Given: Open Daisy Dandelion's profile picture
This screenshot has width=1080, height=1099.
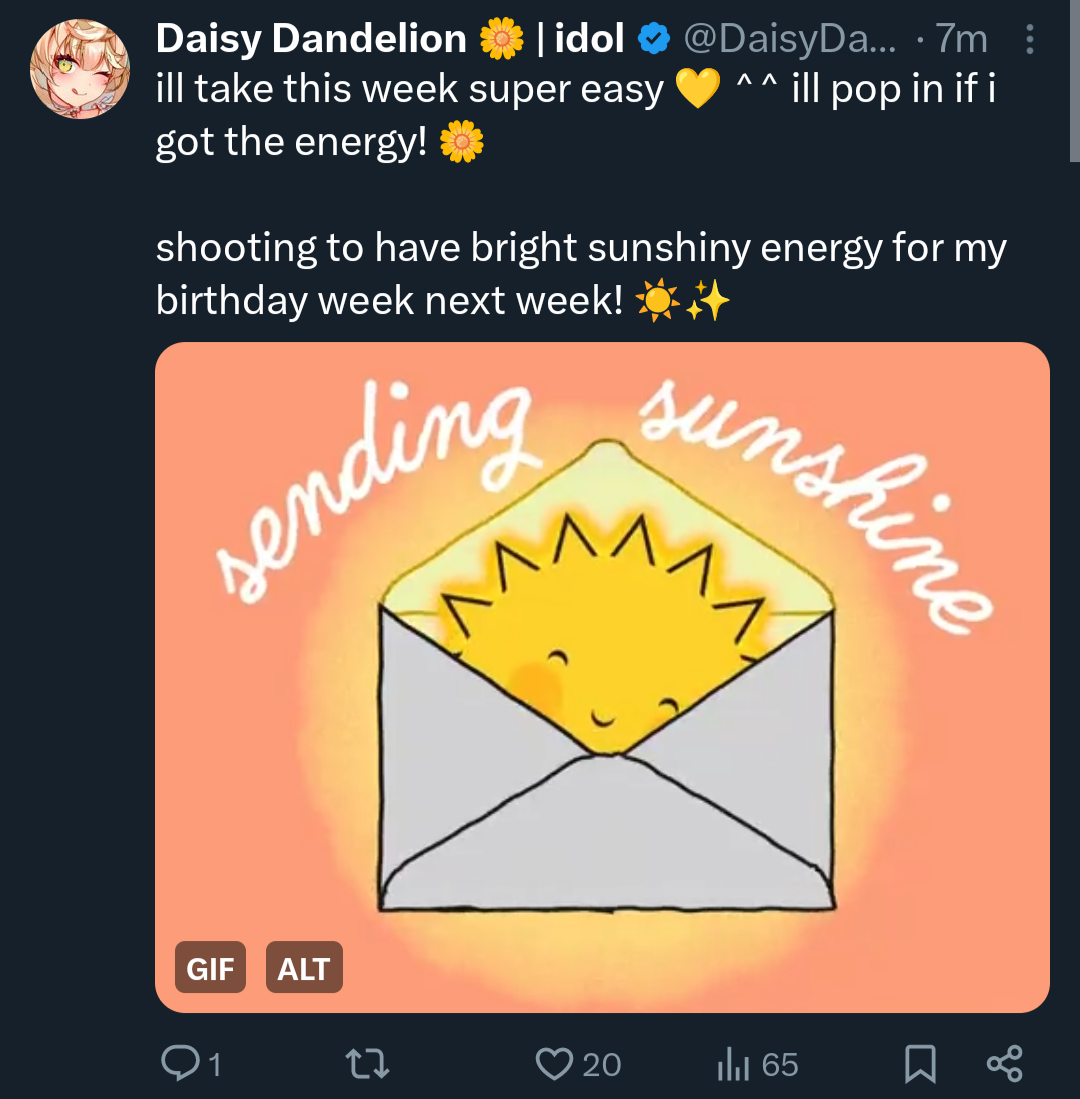Looking at the screenshot, I should [x=80, y=69].
